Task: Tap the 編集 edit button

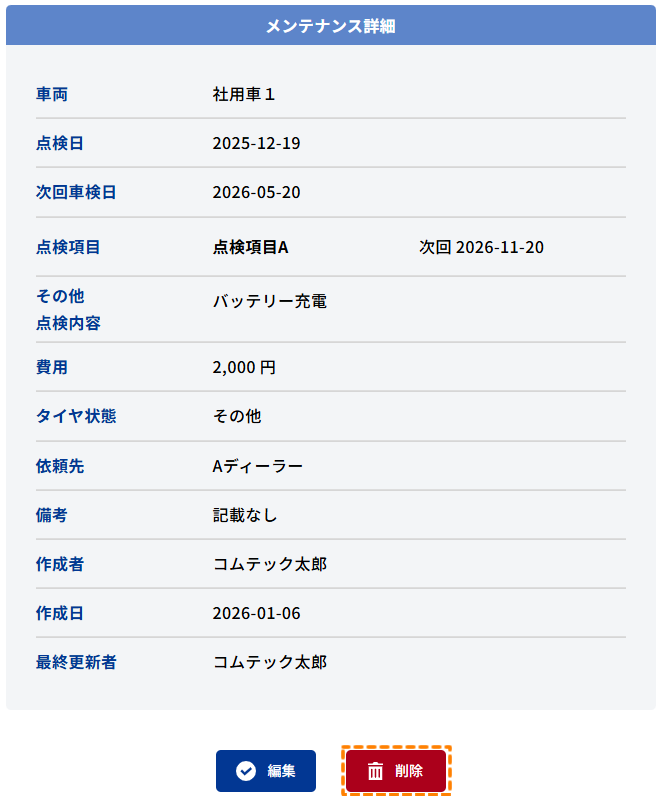Action: point(266,771)
